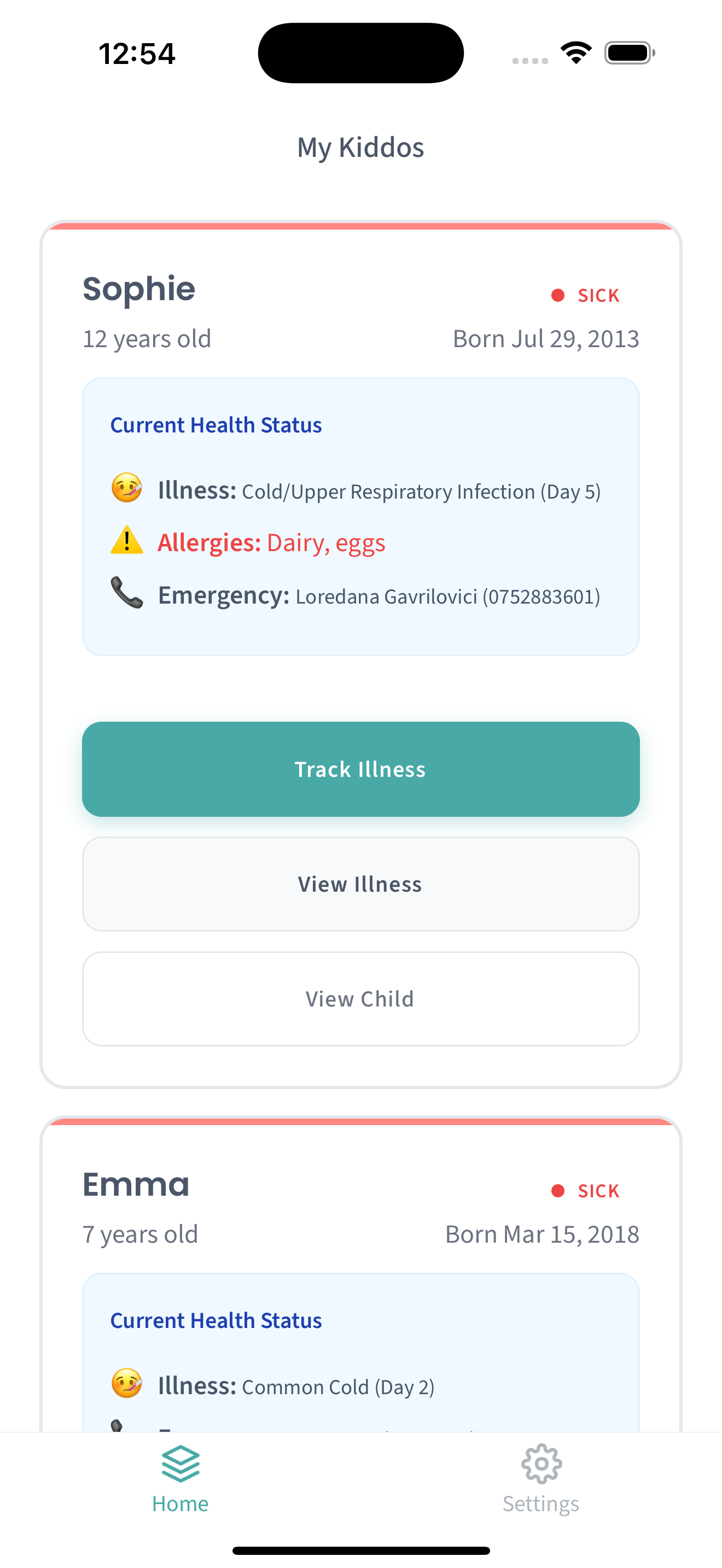This screenshot has height=1568, width=722.
Task: Select View Child on Sophie's card
Action: (x=361, y=998)
